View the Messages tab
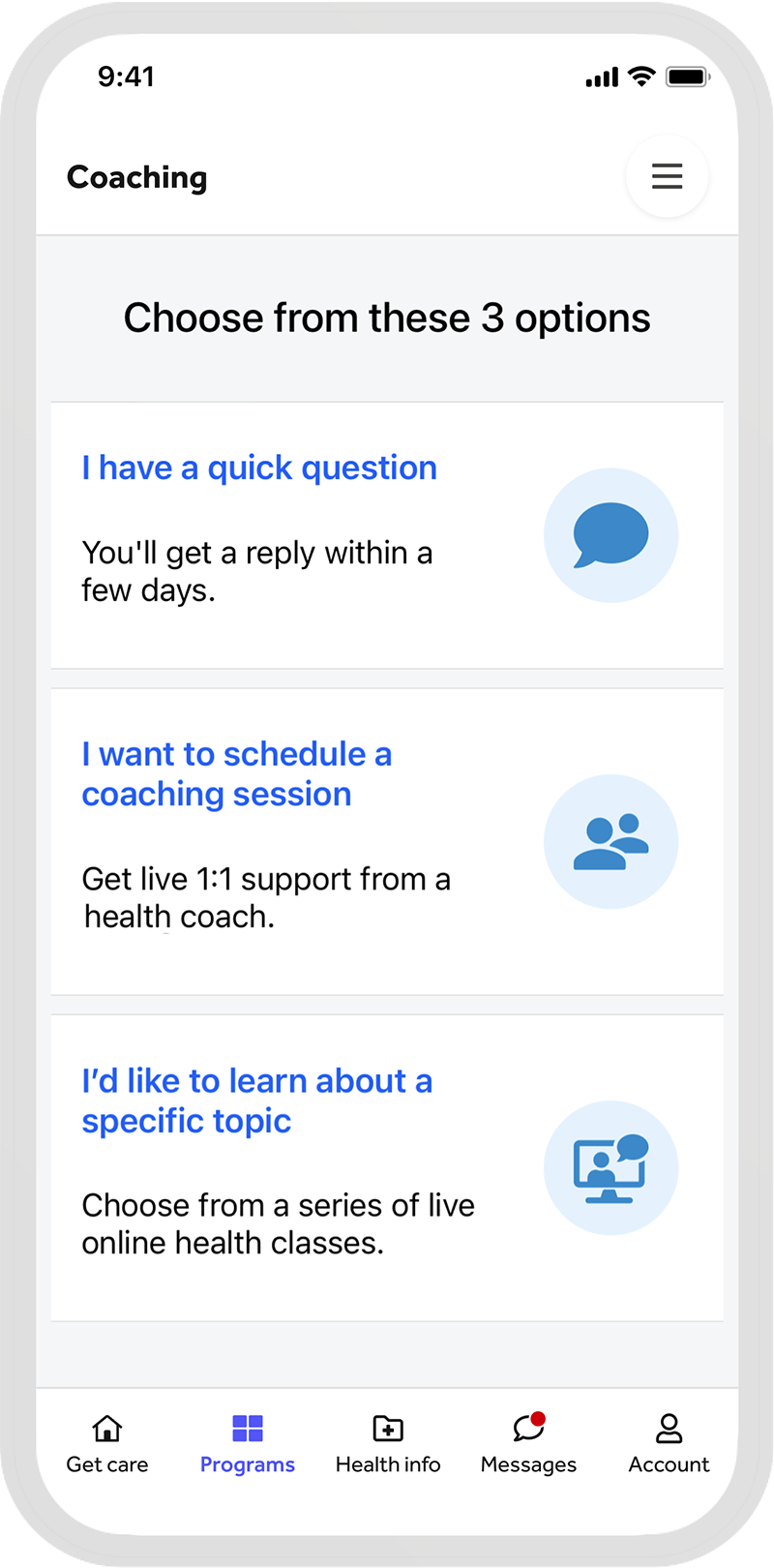This screenshot has width=774, height=1568. (528, 1442)
